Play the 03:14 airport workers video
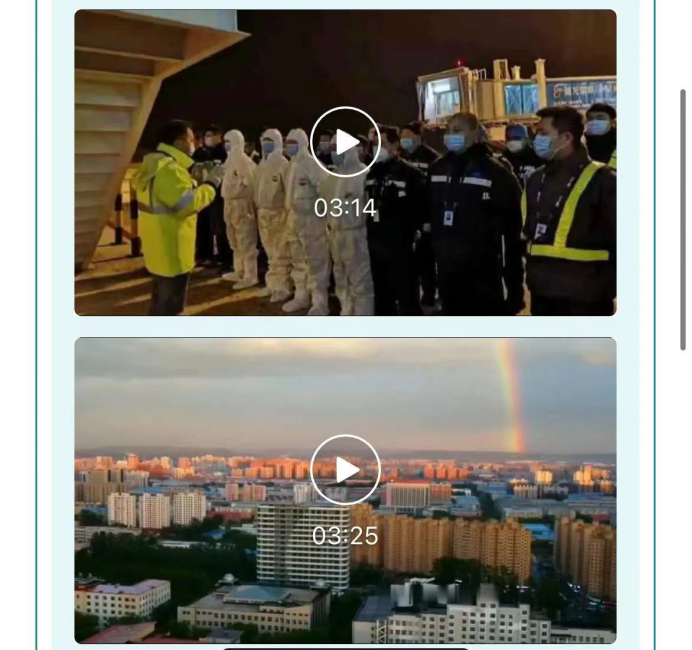692x650 pixels. [x=345, y=142]
